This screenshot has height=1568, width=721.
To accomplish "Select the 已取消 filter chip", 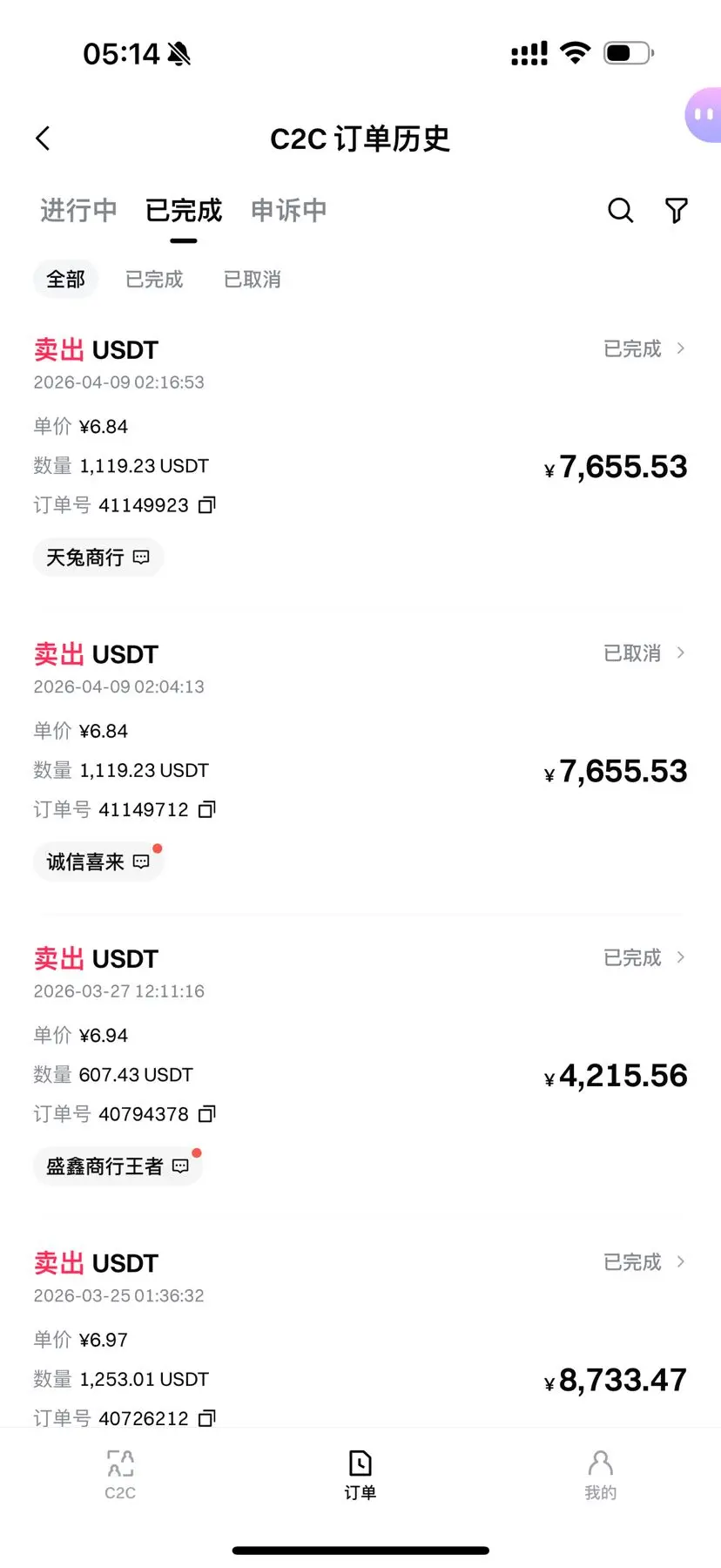I will point(253,280).
